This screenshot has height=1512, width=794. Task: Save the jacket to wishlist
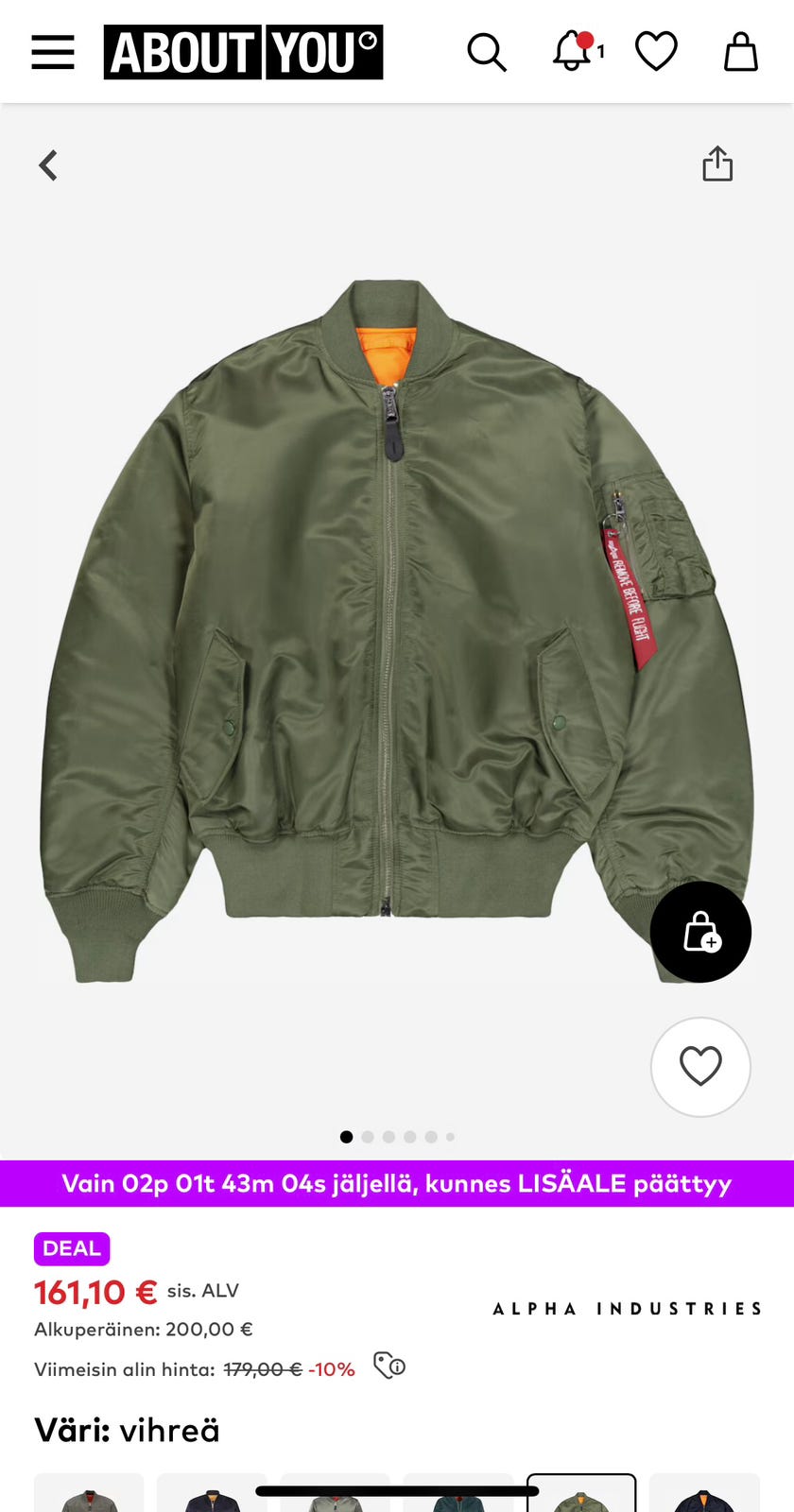700,1067
